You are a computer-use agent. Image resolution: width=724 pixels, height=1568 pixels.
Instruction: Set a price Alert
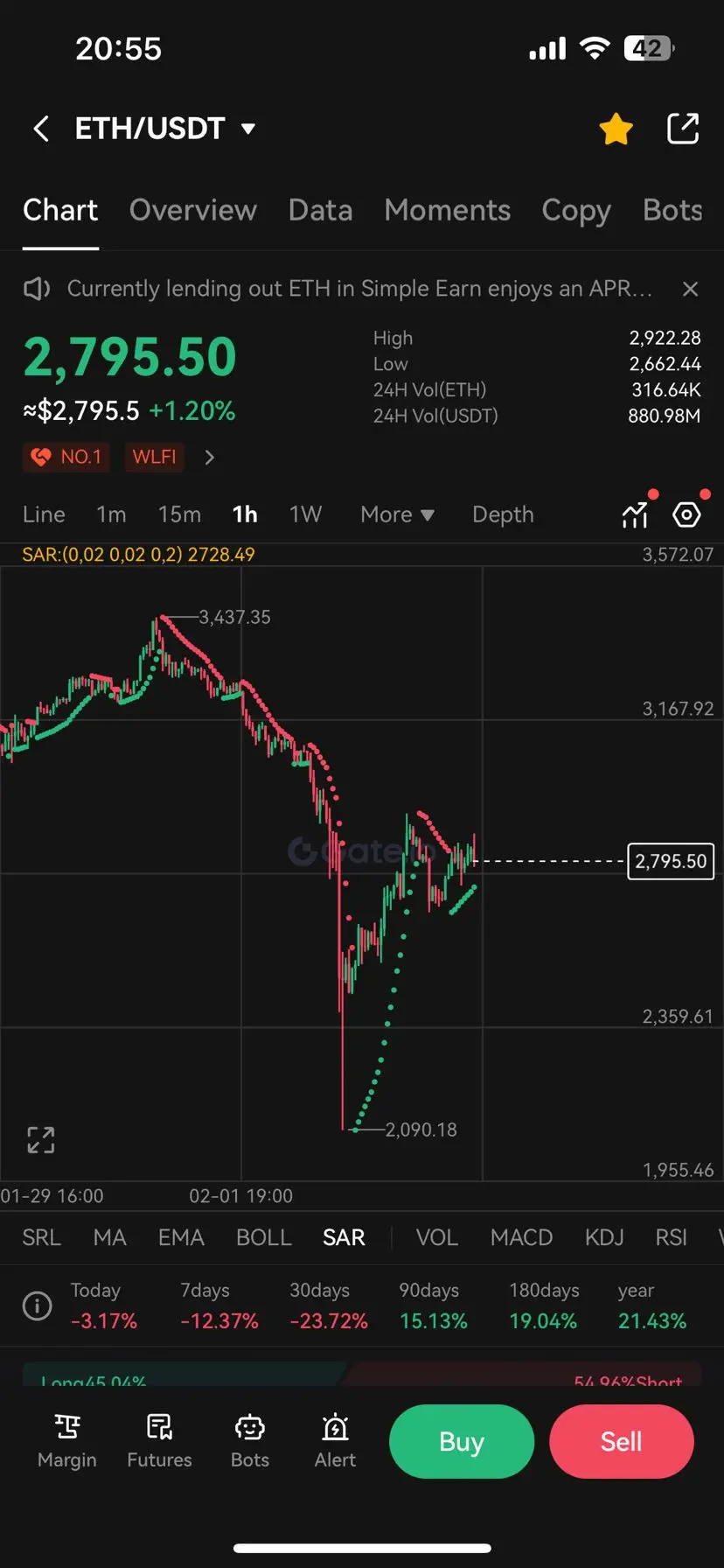(x=335, y=1441)
